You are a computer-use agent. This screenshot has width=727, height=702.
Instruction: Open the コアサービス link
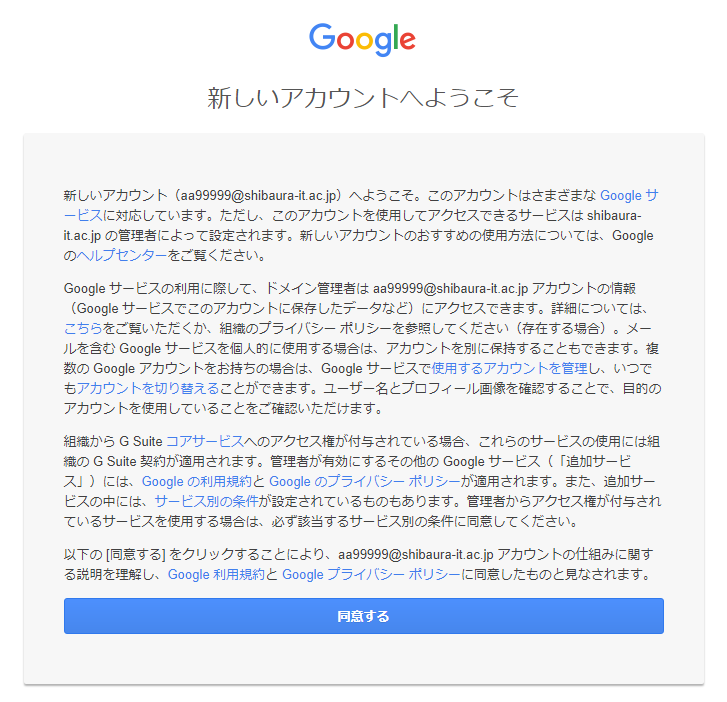coord(204,443)
